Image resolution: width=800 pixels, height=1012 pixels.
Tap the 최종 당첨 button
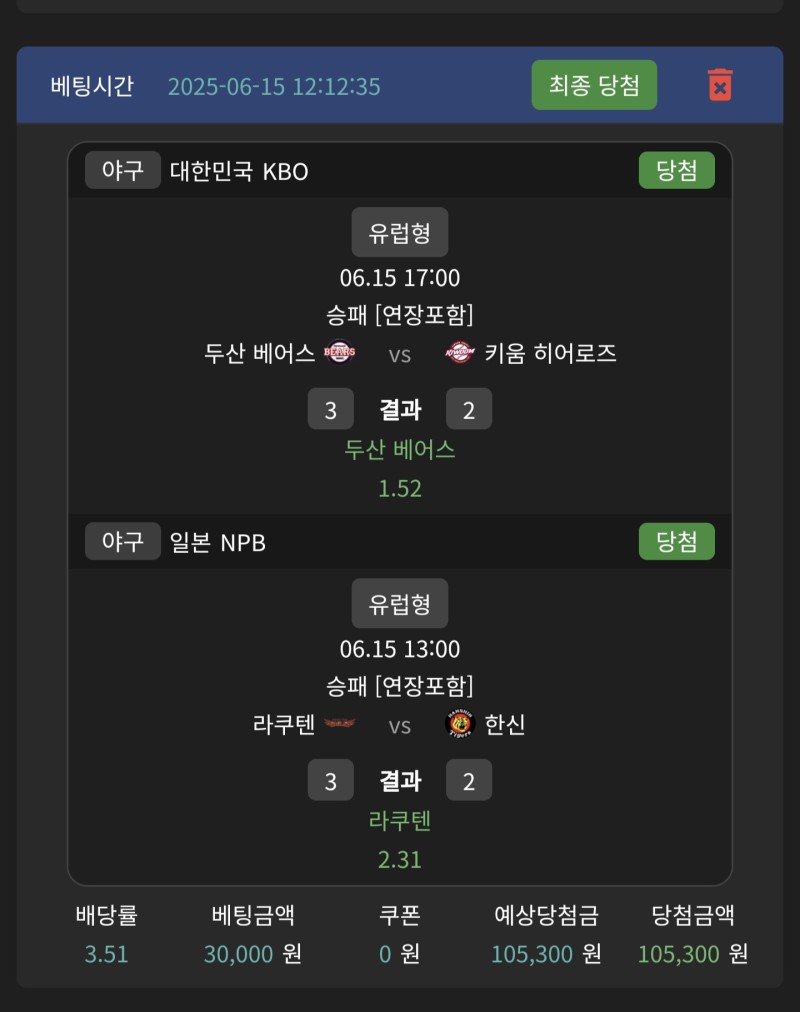coord(594,85)
